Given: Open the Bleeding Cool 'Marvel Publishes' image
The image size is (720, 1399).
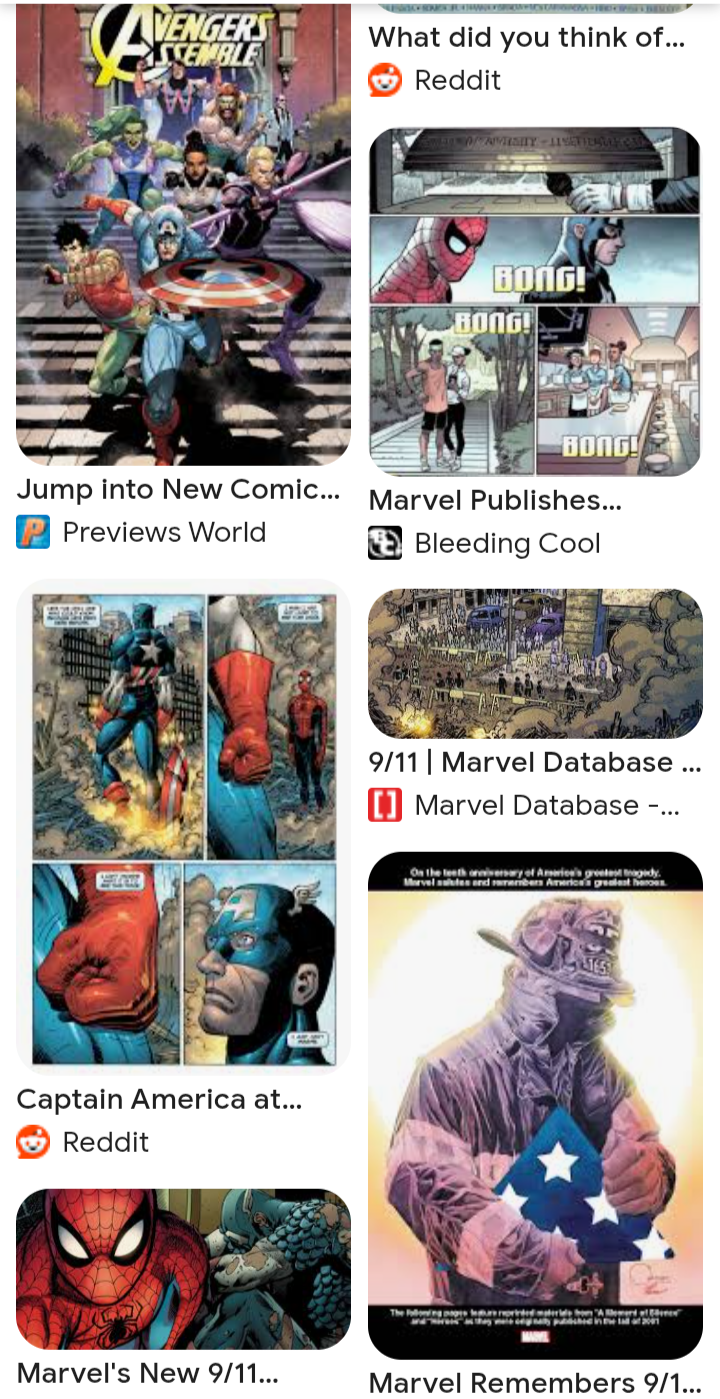Looking at the screenshot, I should pyautogui.click(x=535, y=302).
